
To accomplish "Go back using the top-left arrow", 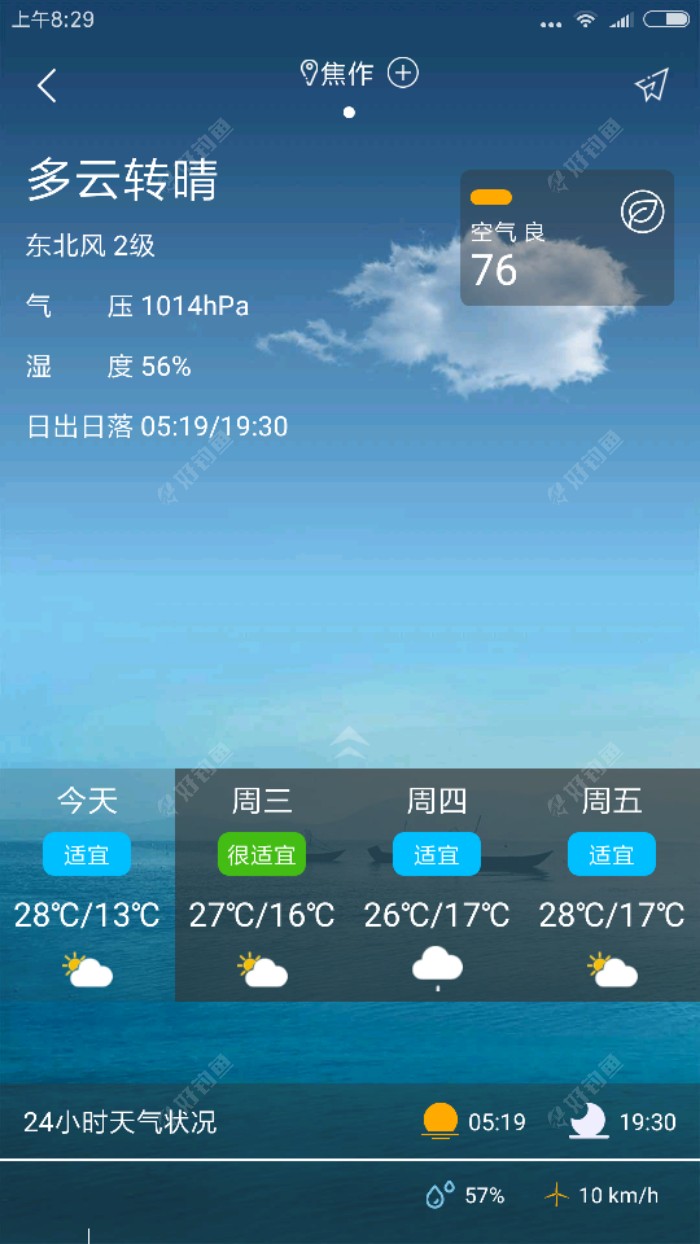I will coord(47,86).
